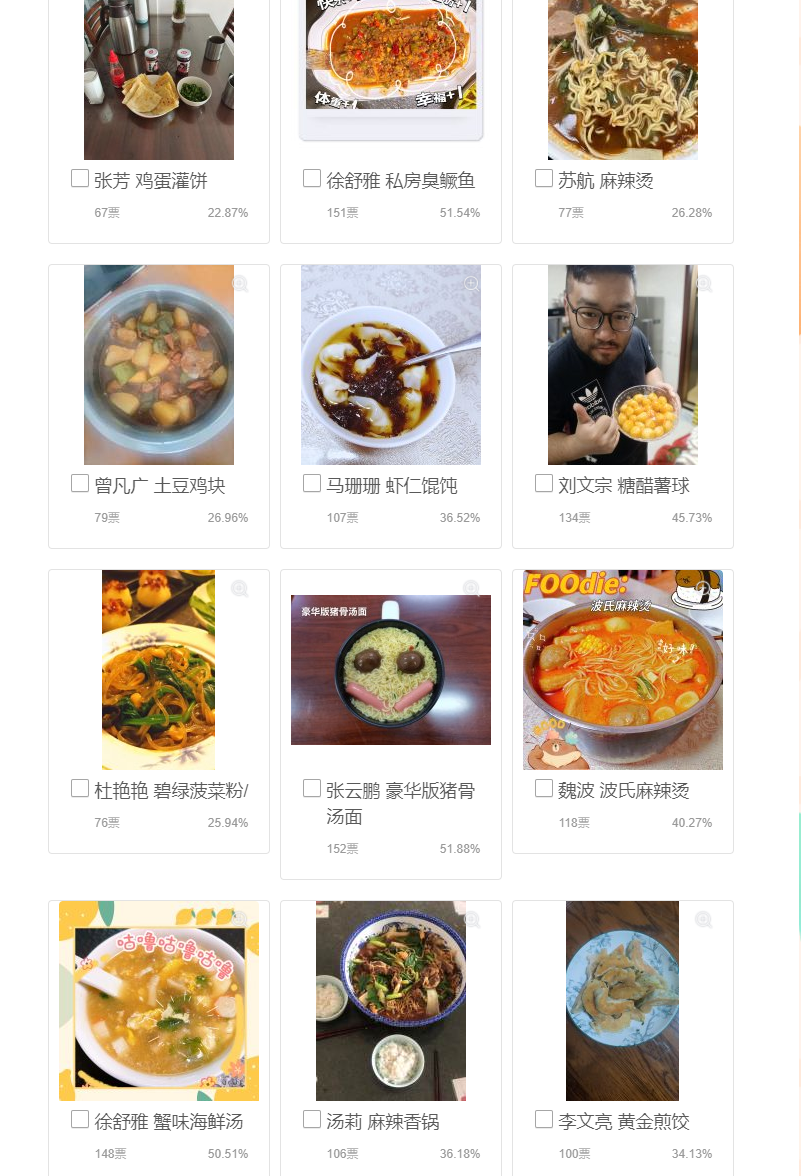Image resolution: width=801 pixels, height=1176 pixels.
Task: Vote for 徐舒雅 蟹味海鲜汤
Action: coord(80,1120)
